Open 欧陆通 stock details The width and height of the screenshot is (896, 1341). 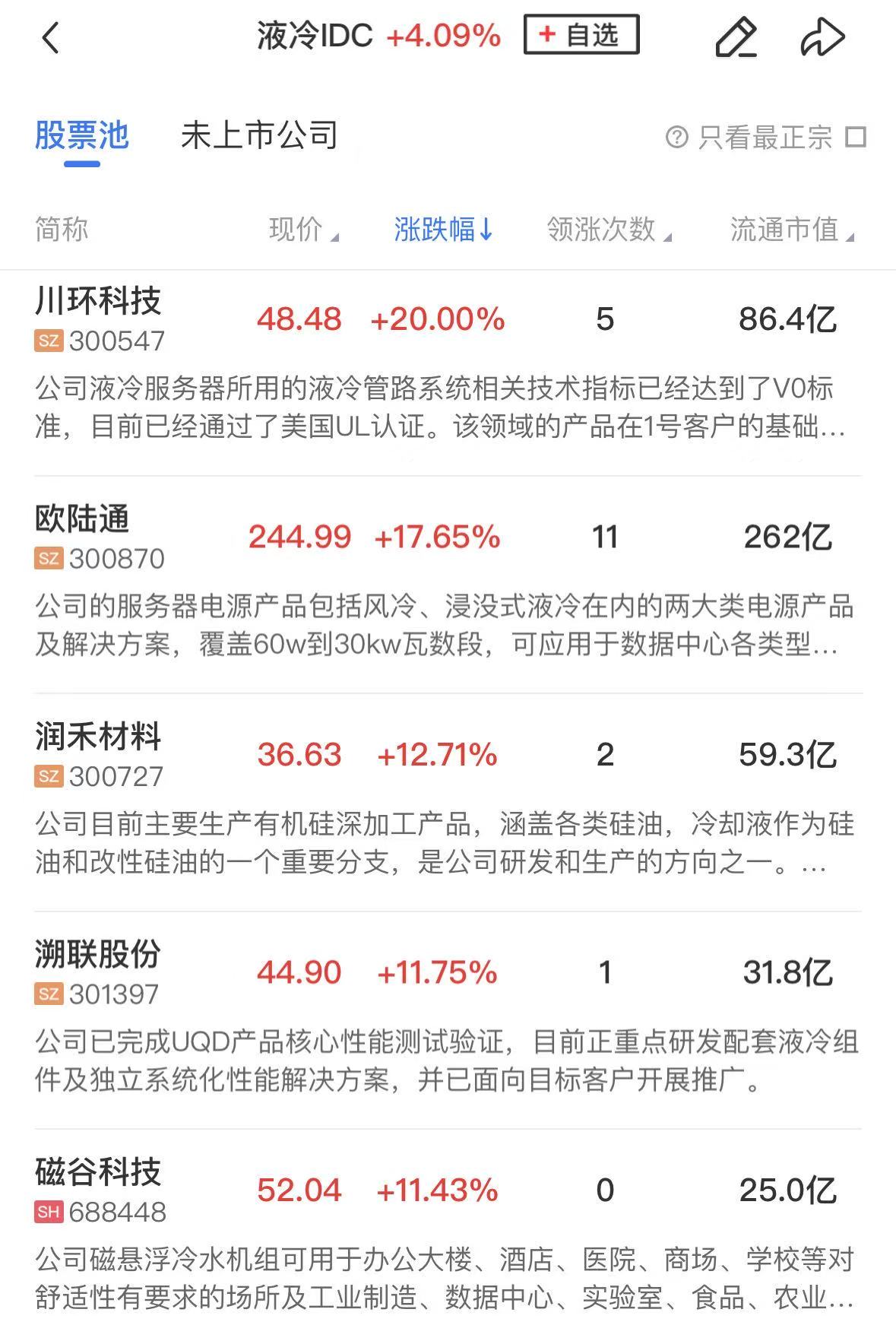tap(82, 520)
